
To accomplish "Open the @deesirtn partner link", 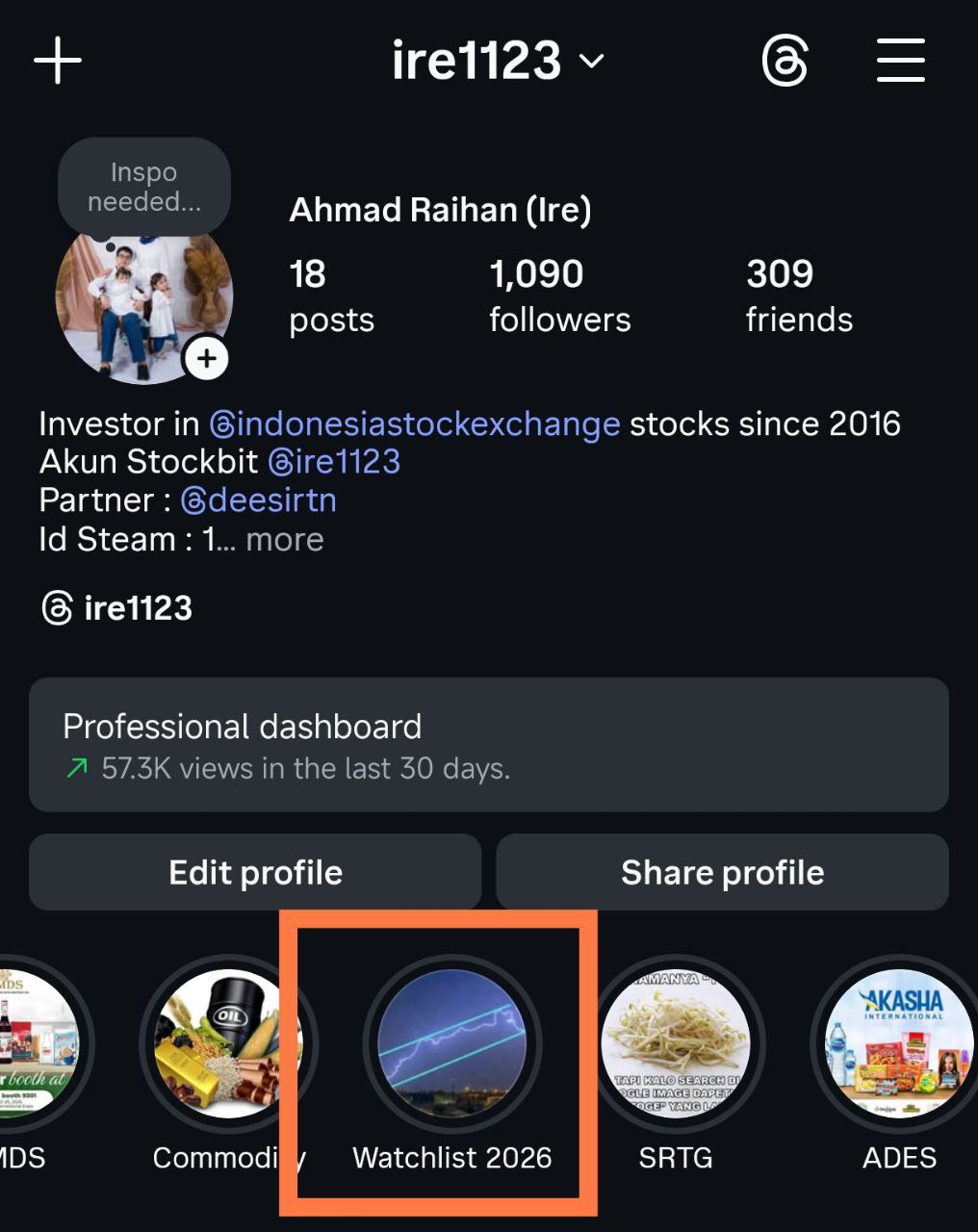I will coord(259,500).
